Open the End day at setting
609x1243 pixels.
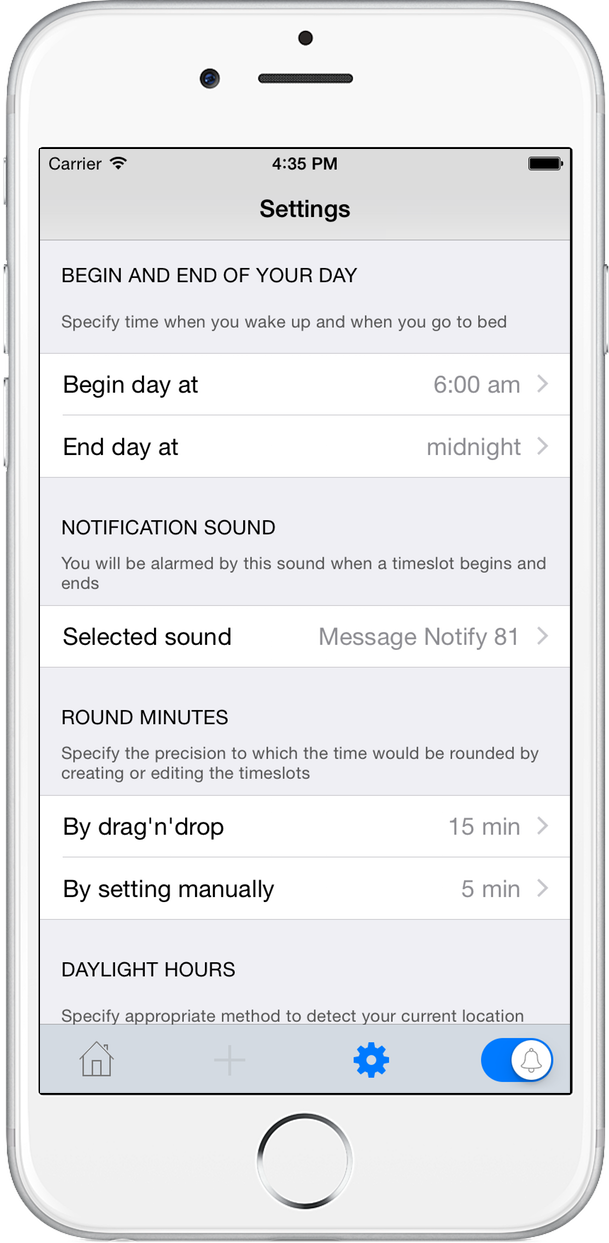tap(305, 446)
